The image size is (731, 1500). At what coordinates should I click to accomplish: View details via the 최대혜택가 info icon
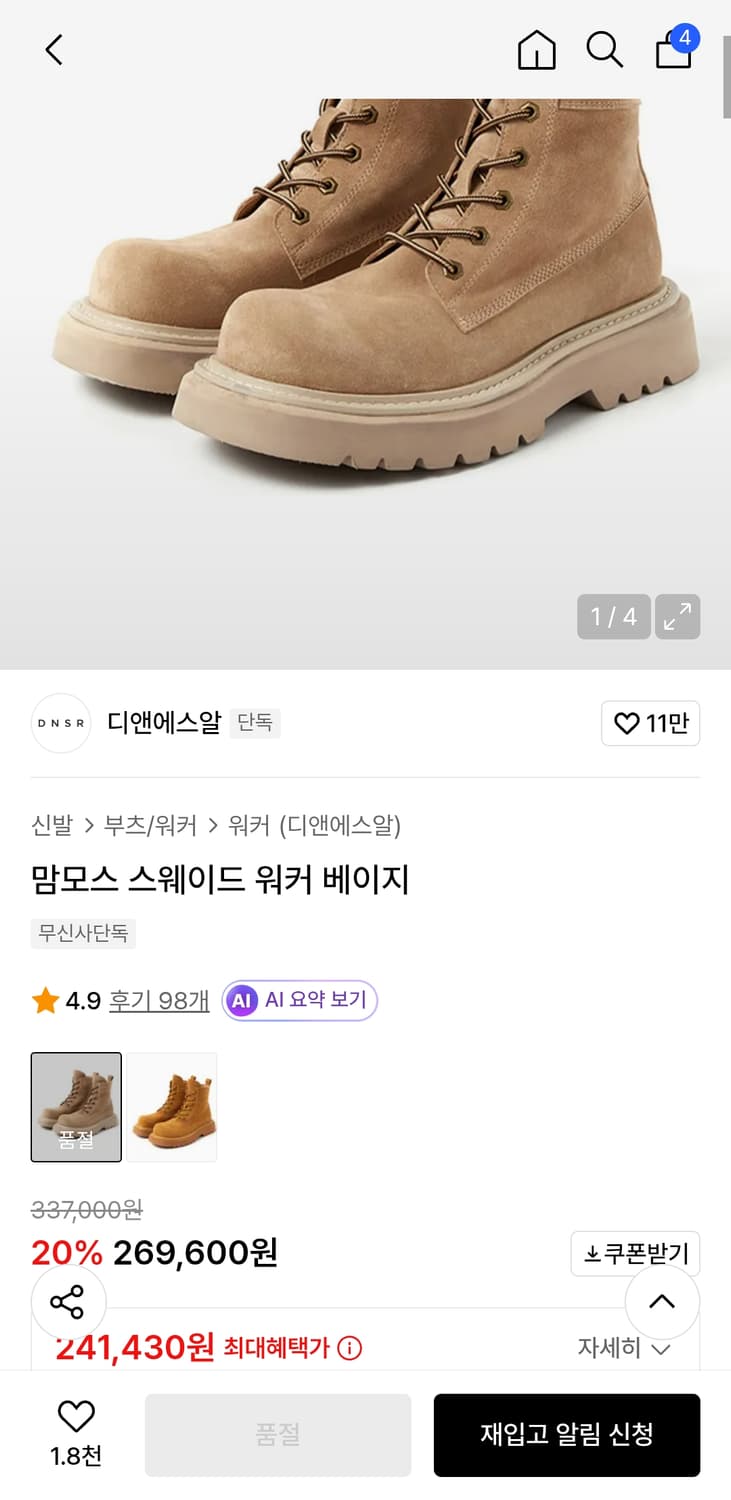click(x=347, y=1348)
